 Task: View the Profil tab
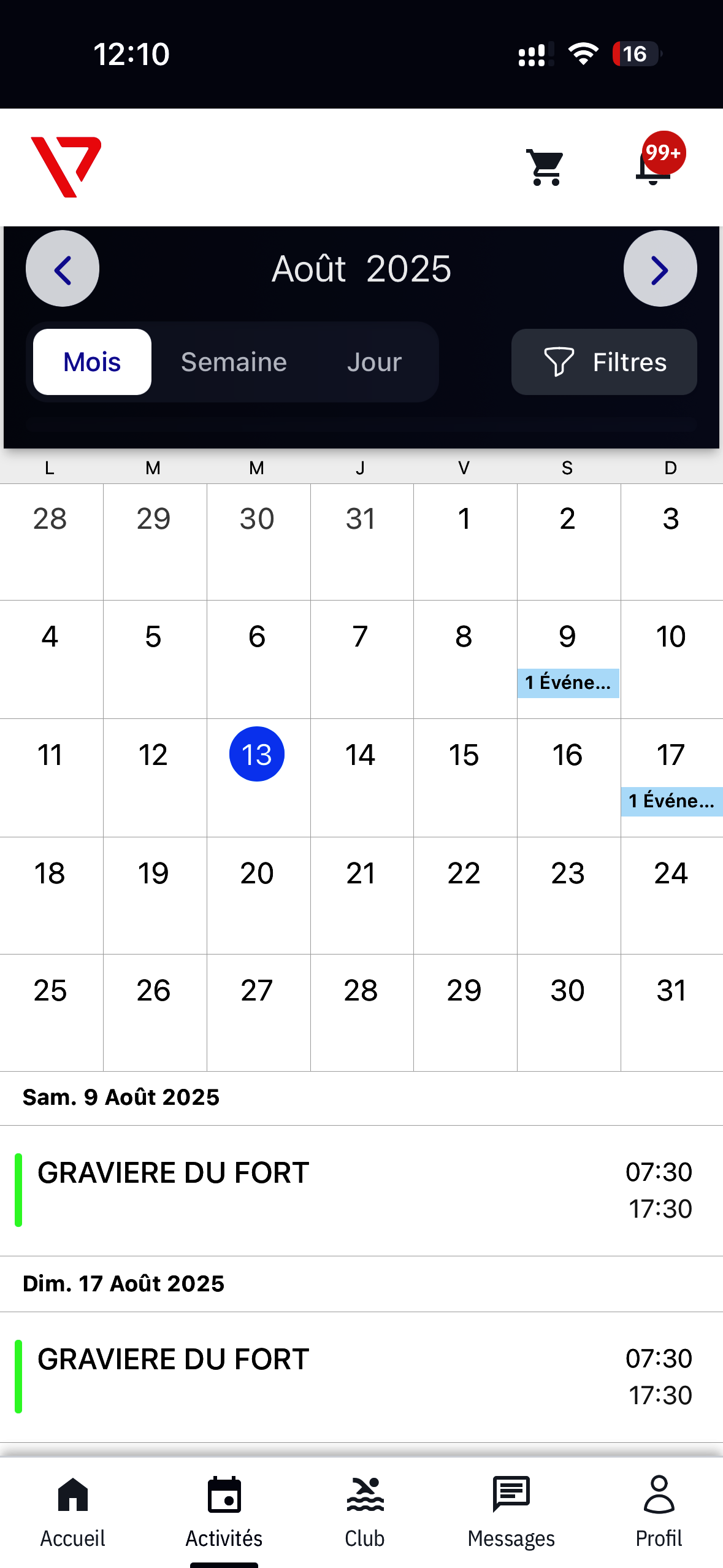pyautogui.click(x=659, y=1512)
